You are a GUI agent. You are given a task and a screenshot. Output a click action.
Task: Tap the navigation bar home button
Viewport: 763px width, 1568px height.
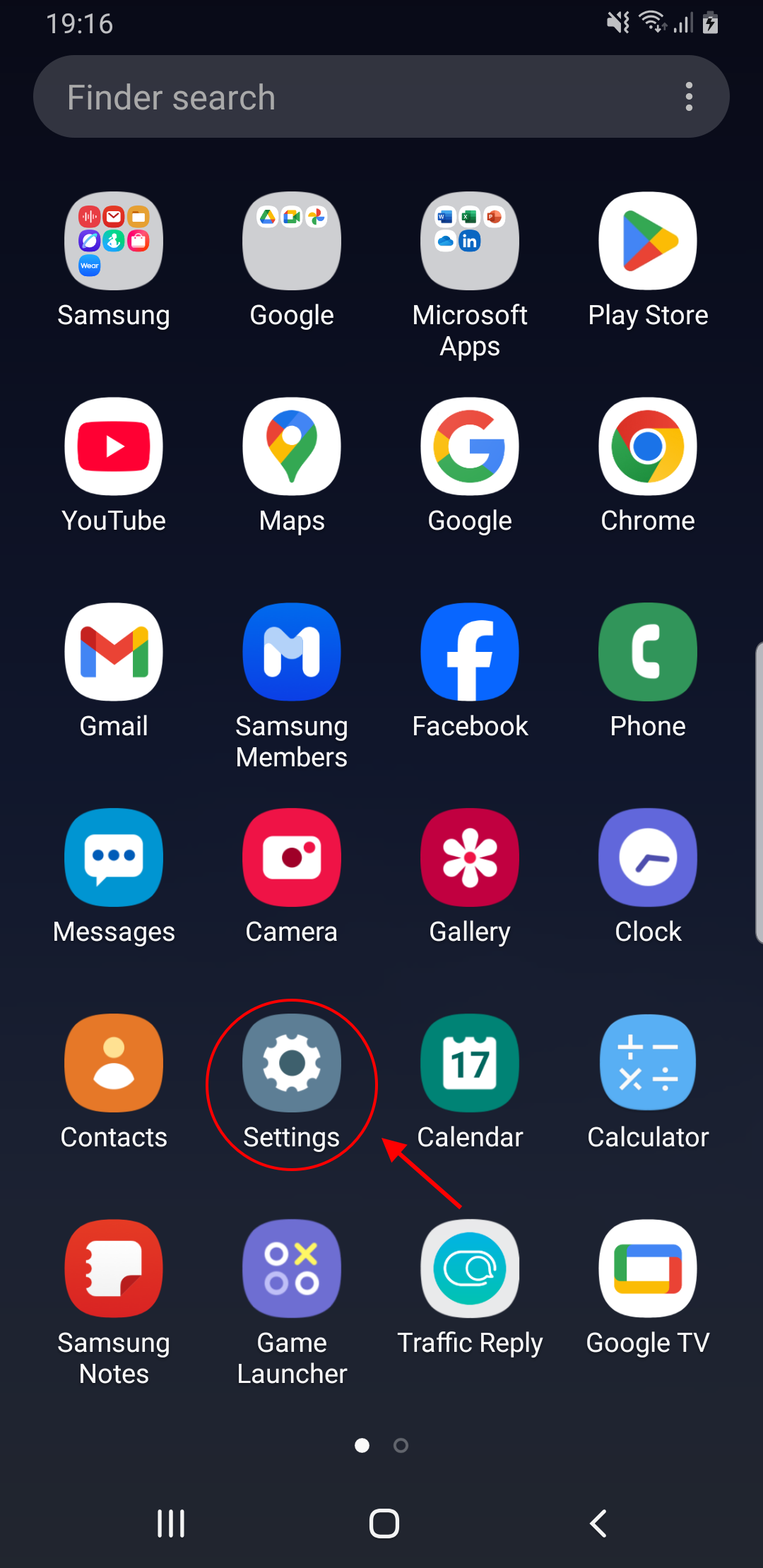pos(384,1524)
